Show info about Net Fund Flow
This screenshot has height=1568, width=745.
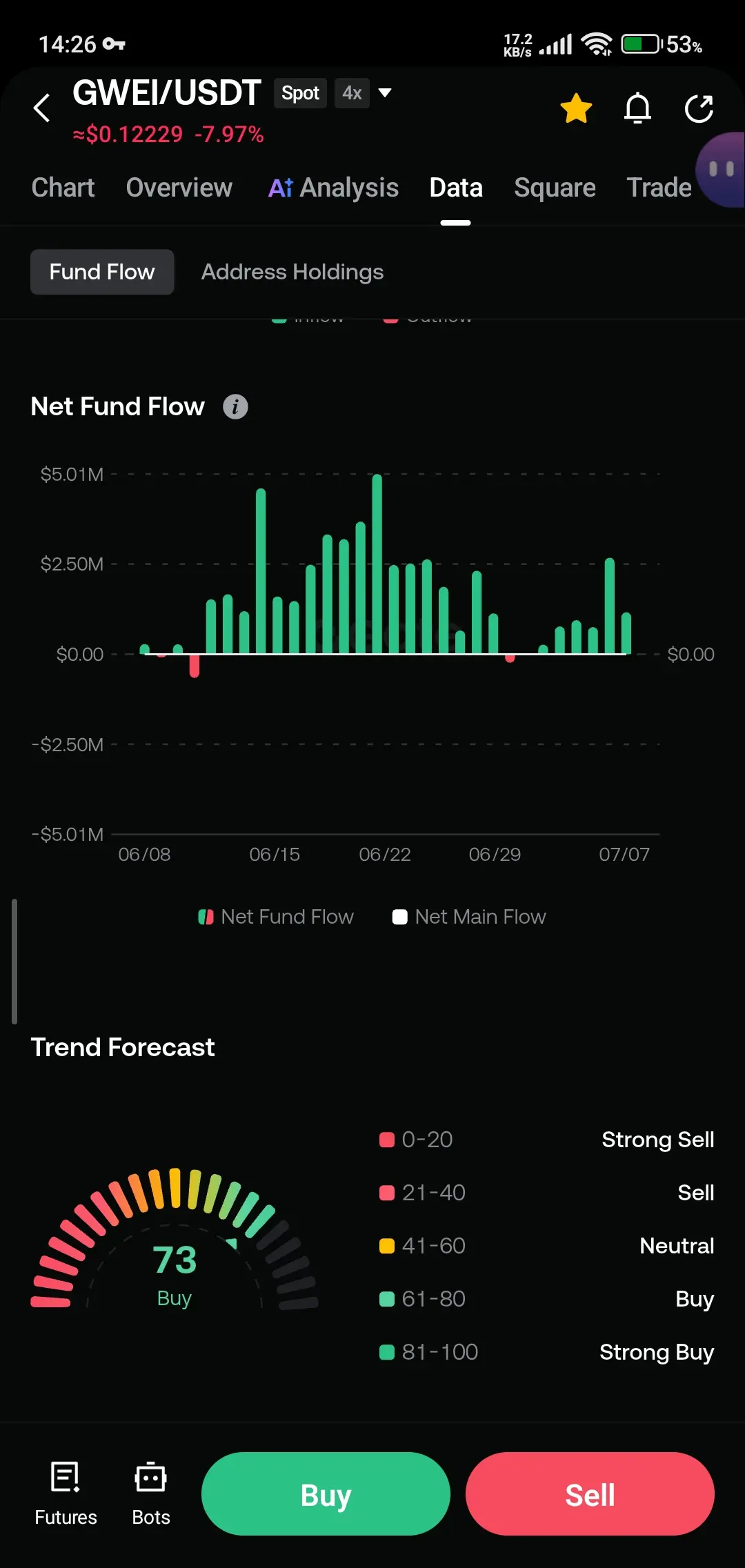pyautogui.click(x=235, y=407)
